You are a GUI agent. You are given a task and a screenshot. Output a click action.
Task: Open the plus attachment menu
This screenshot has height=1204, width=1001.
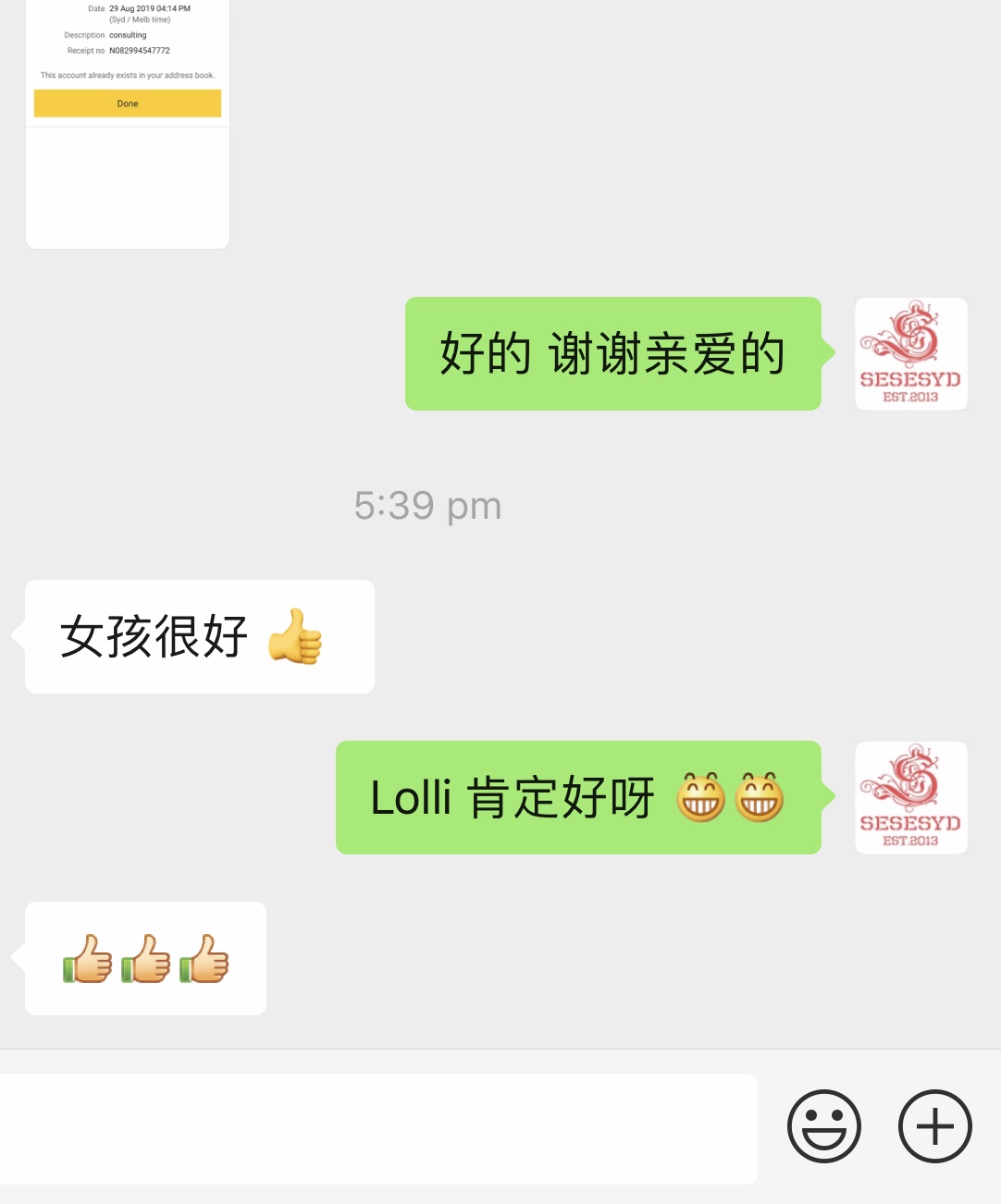pos(934,1126)
